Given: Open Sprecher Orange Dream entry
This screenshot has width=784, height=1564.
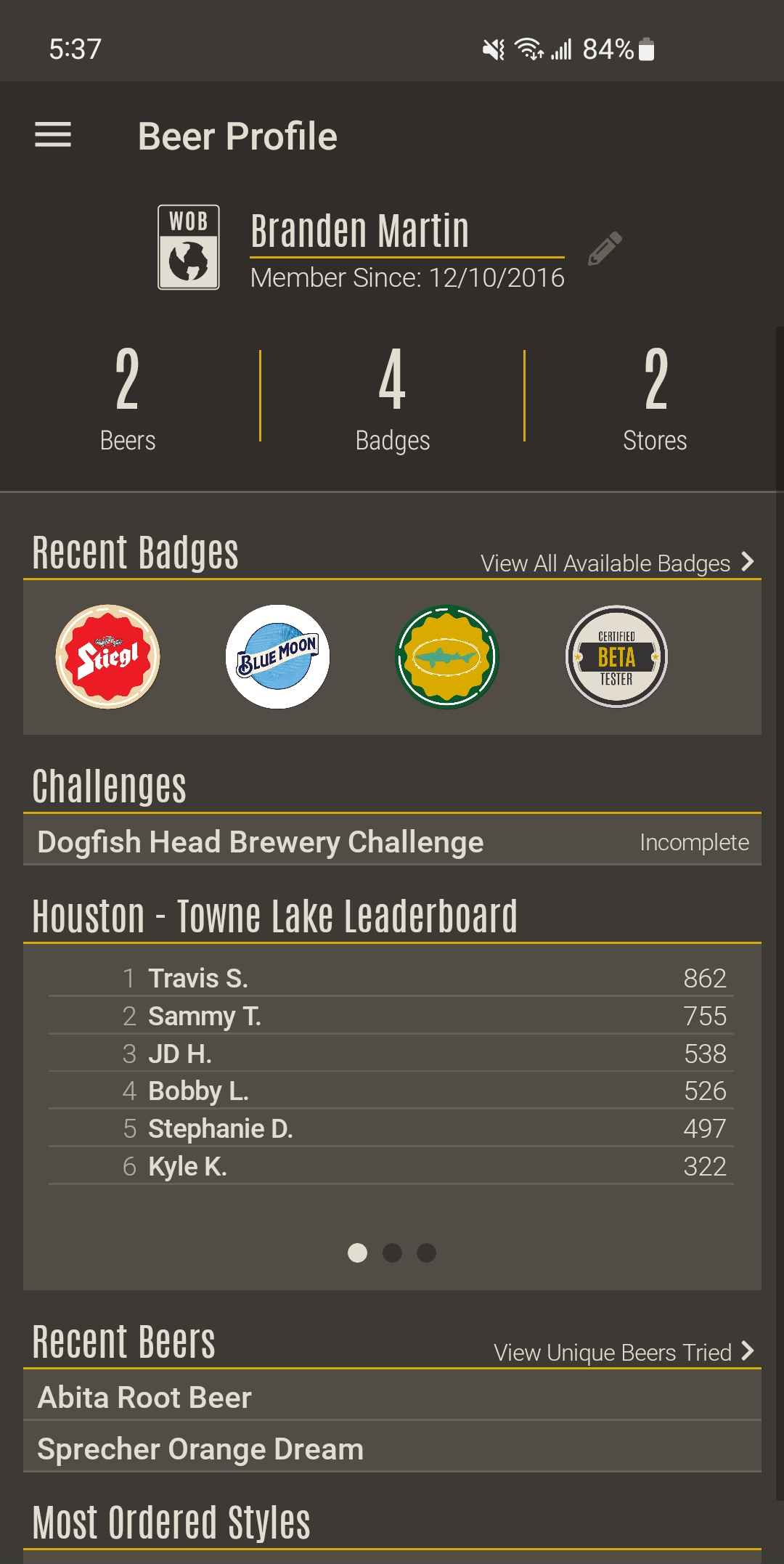Looking at the screenshot, I should click(x=392, y=1449).
